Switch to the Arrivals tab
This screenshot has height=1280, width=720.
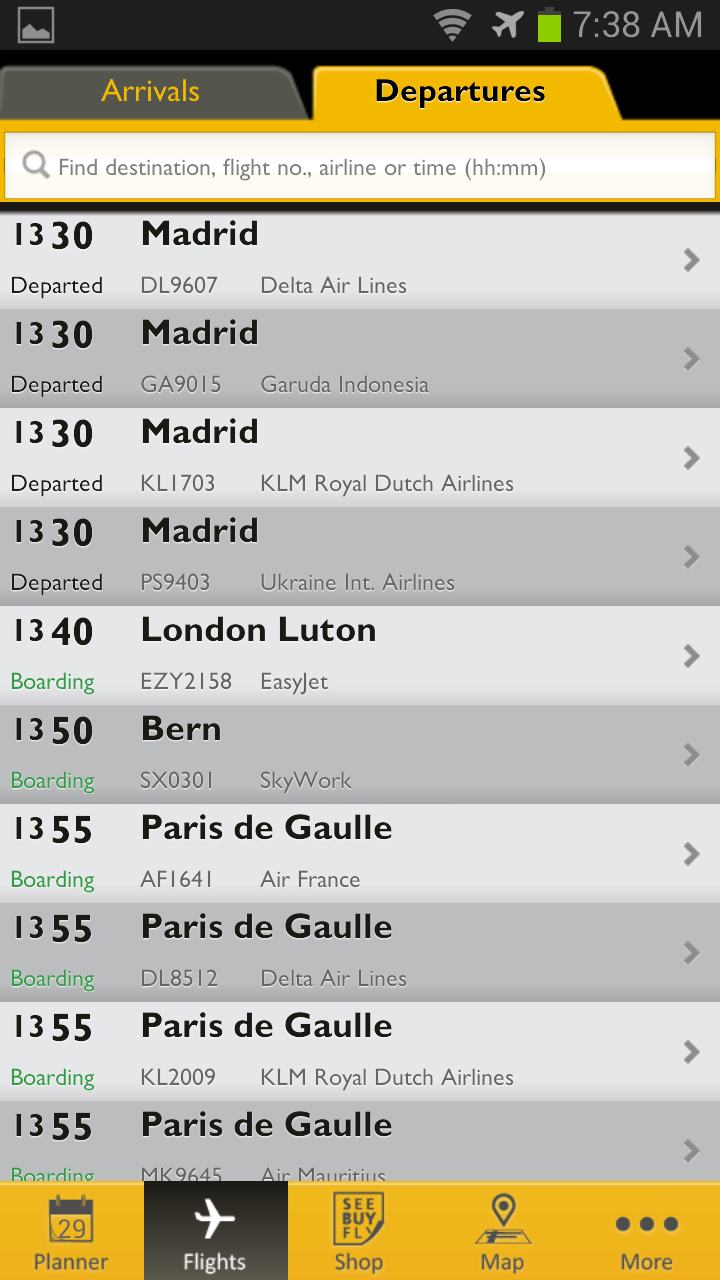150,92
